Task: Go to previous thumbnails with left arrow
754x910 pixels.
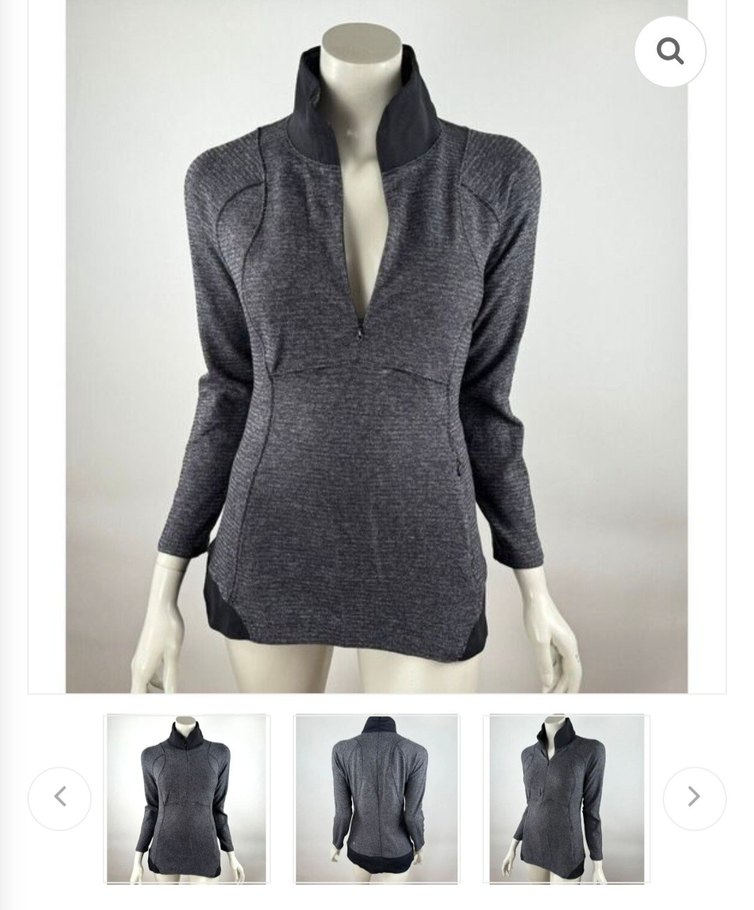Action: click(x=59, y=797)
